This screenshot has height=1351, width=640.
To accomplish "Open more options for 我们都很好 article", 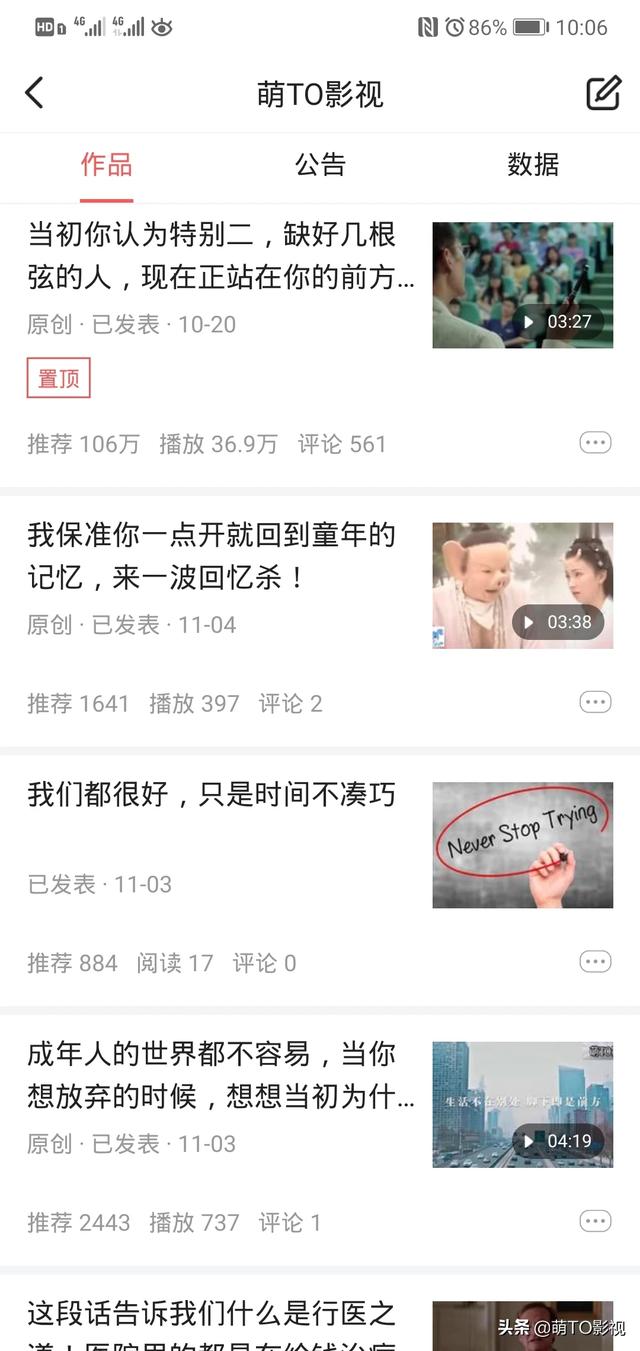I will 595,962.
